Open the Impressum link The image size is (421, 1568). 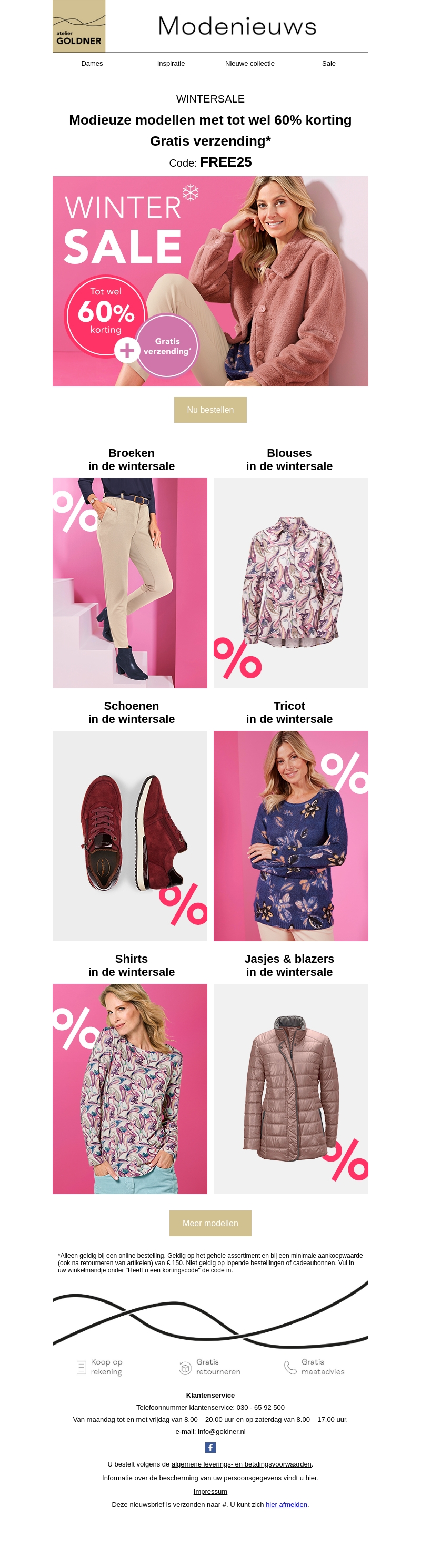[210, 1491]
